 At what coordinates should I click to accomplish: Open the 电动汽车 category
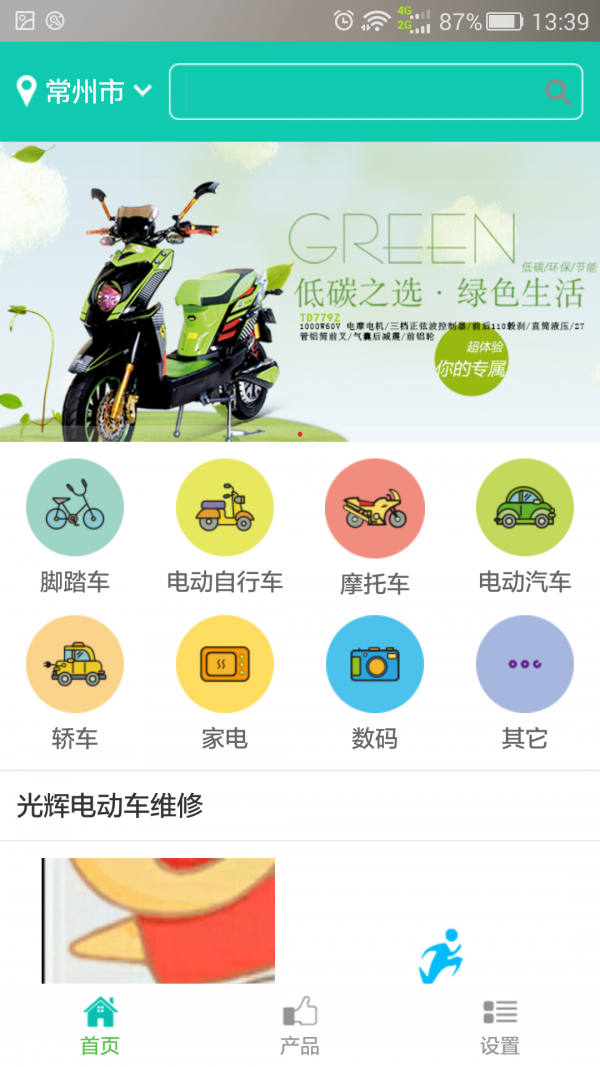pos(524,527)
